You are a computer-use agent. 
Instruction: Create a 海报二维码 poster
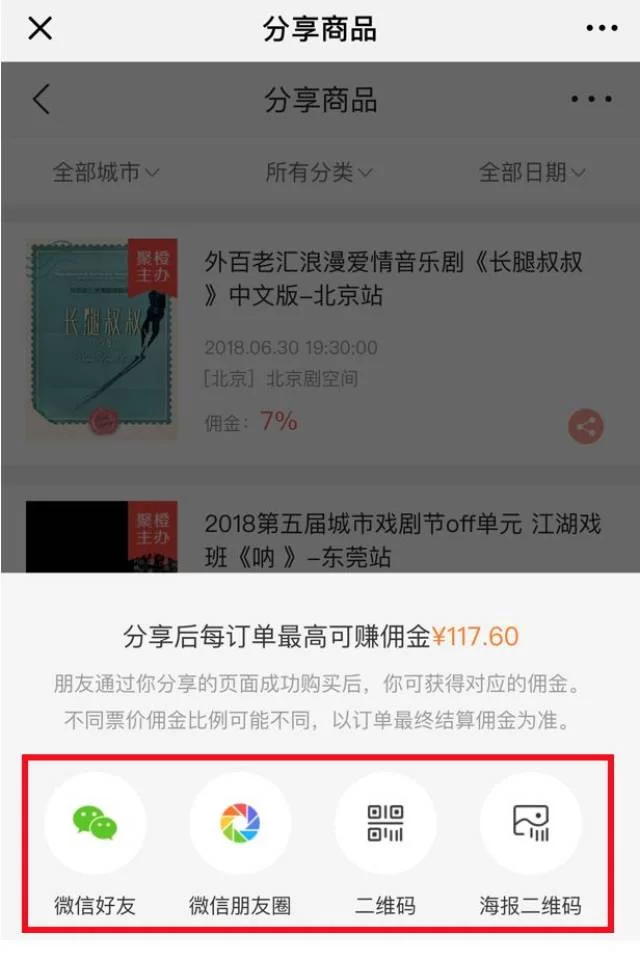click(x=530, y=823)
